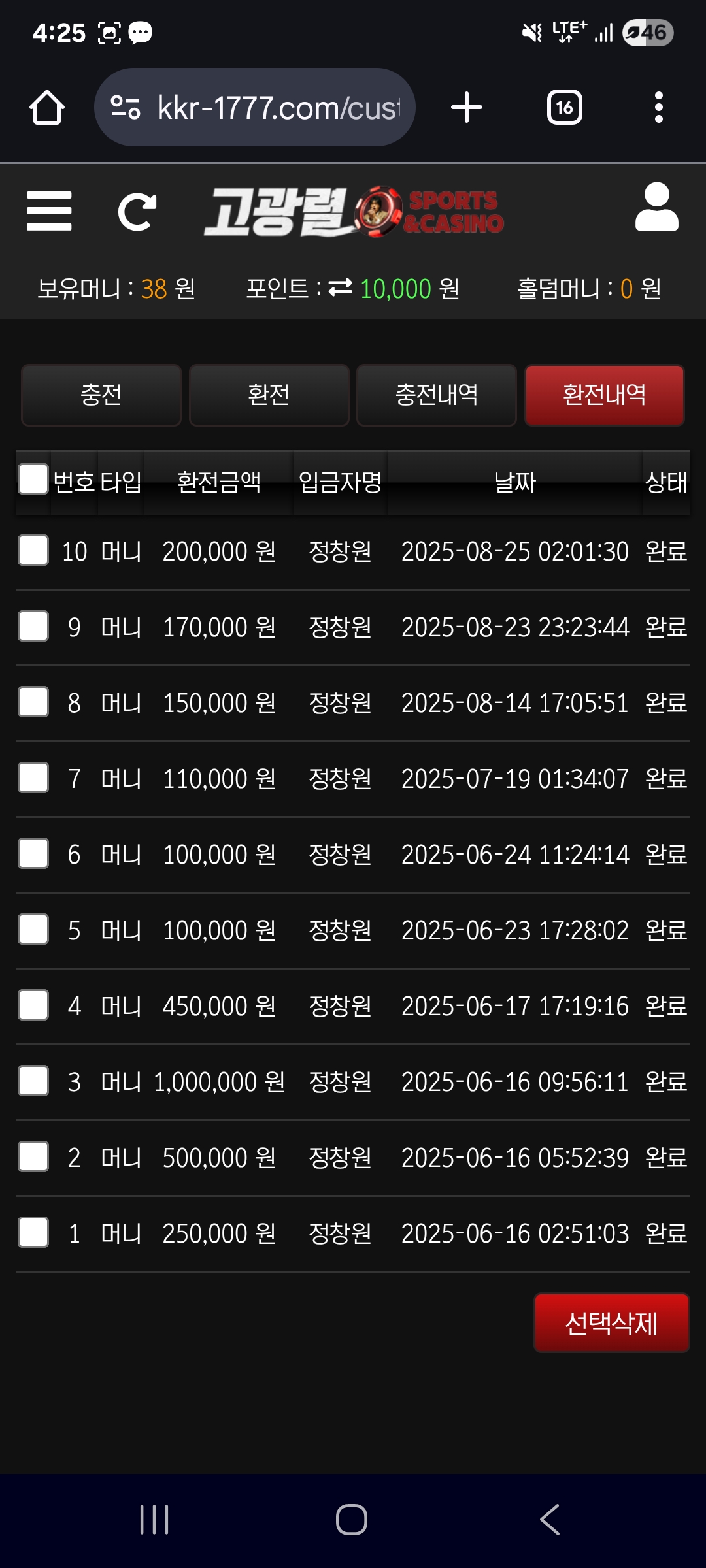
Task: Tap the page refresh icon
Action: pyautogui.click(x=137, y=212)
